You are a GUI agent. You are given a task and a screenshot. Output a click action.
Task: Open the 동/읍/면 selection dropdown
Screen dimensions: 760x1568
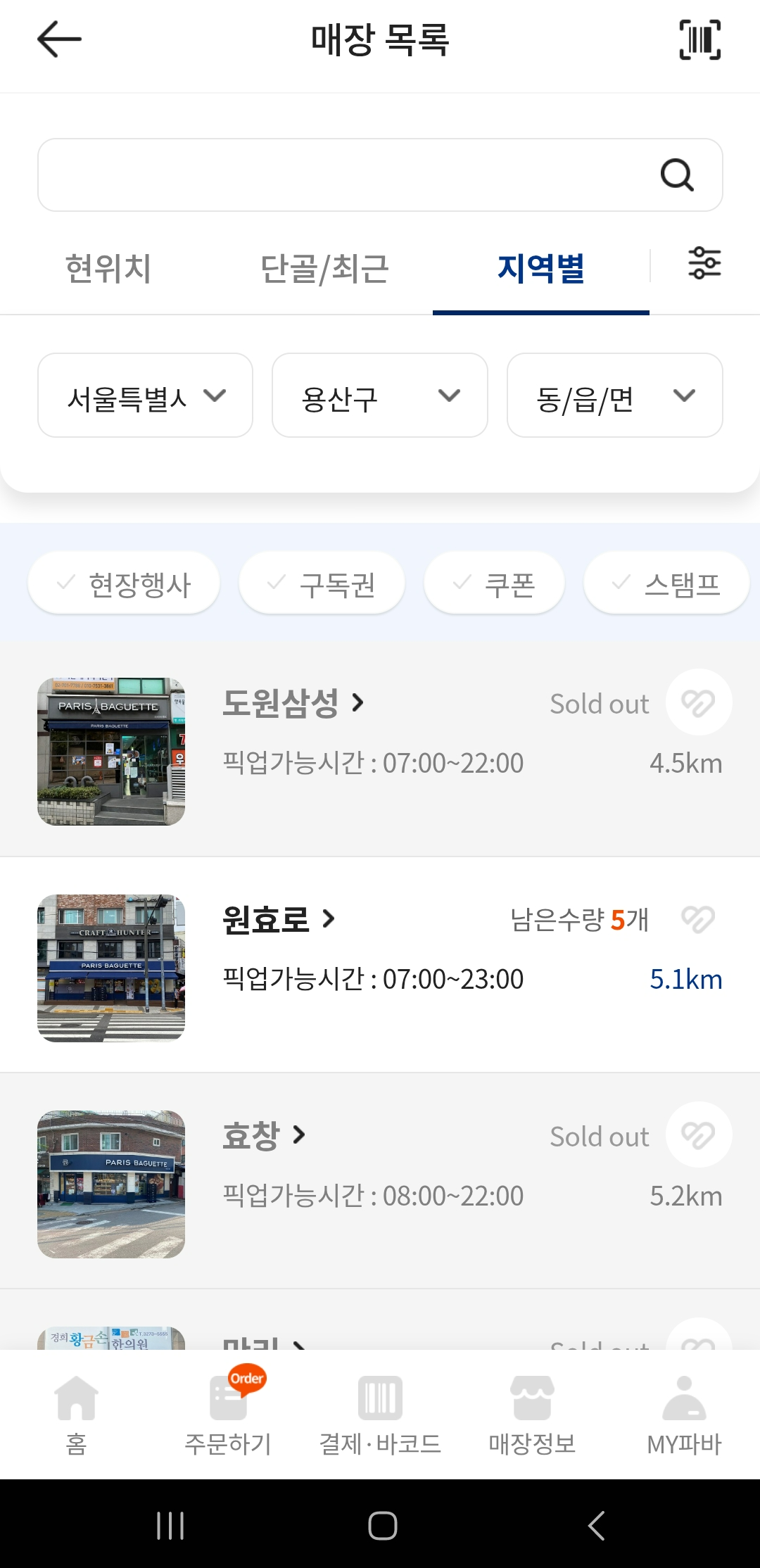[614, 395]
